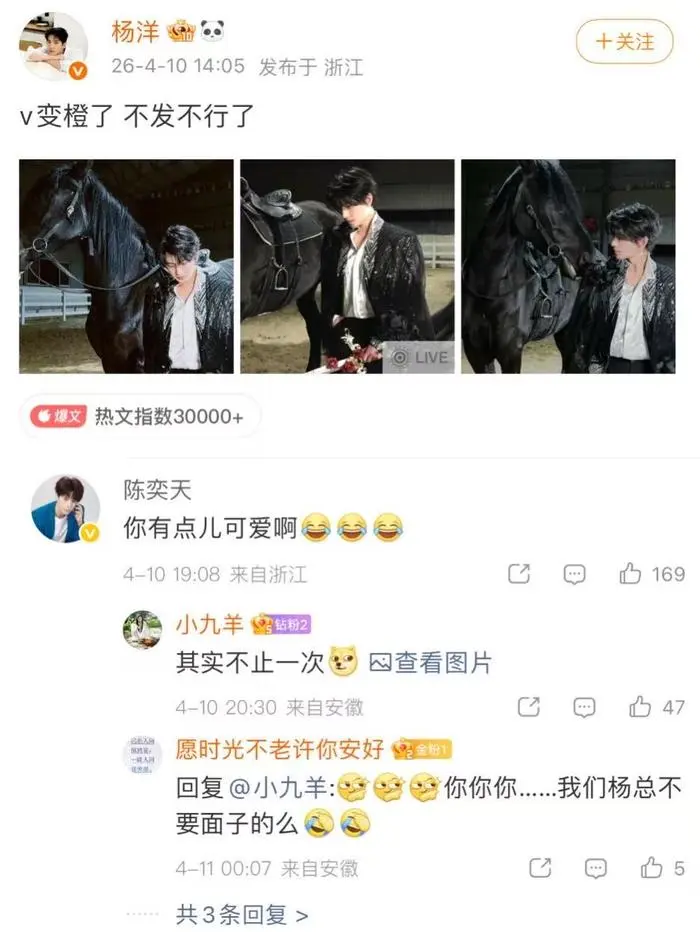This screenshot has height=932, width=700.
Task: Expand 共3条回复 replies
Action: (242, 915)
